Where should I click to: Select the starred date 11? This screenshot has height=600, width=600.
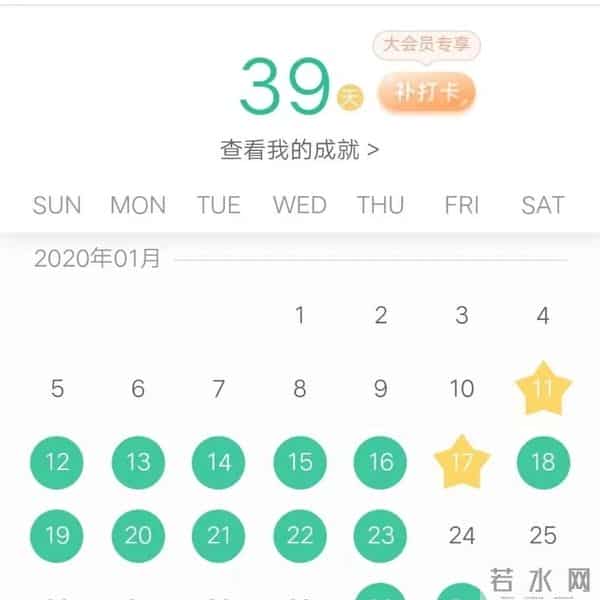[x=542, y=388]
